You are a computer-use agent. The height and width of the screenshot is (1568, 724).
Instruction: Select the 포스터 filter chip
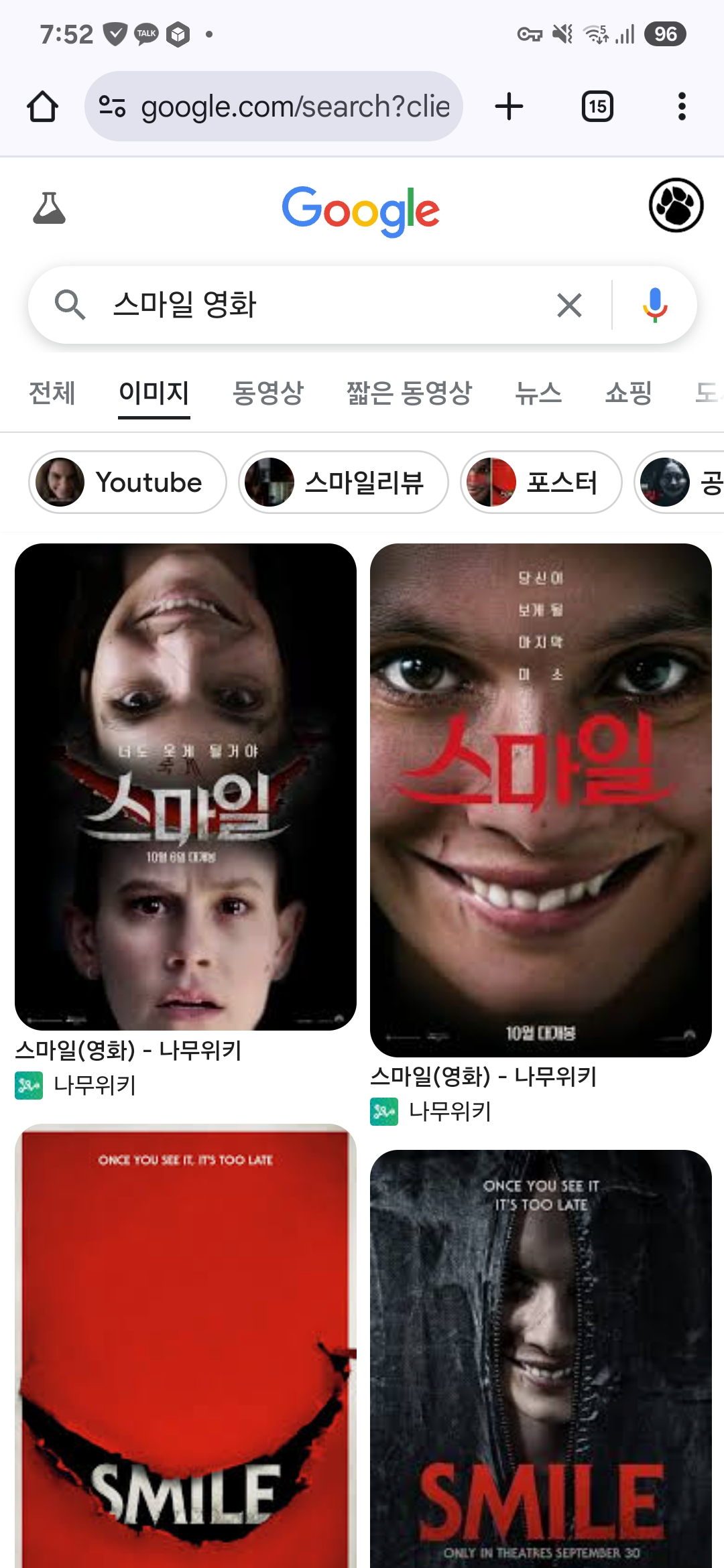click(x=540, y=482)
